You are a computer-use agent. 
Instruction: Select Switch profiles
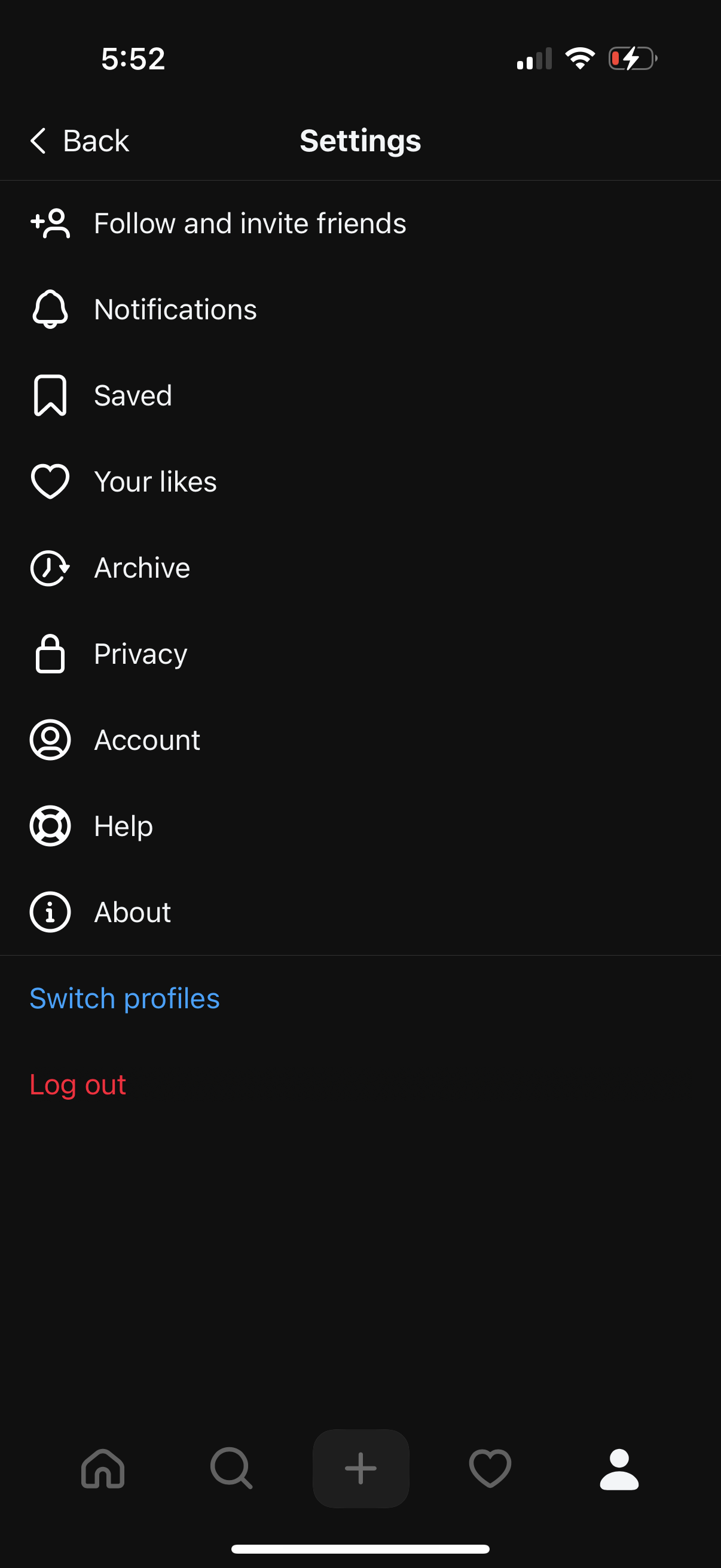coord(124,998)
